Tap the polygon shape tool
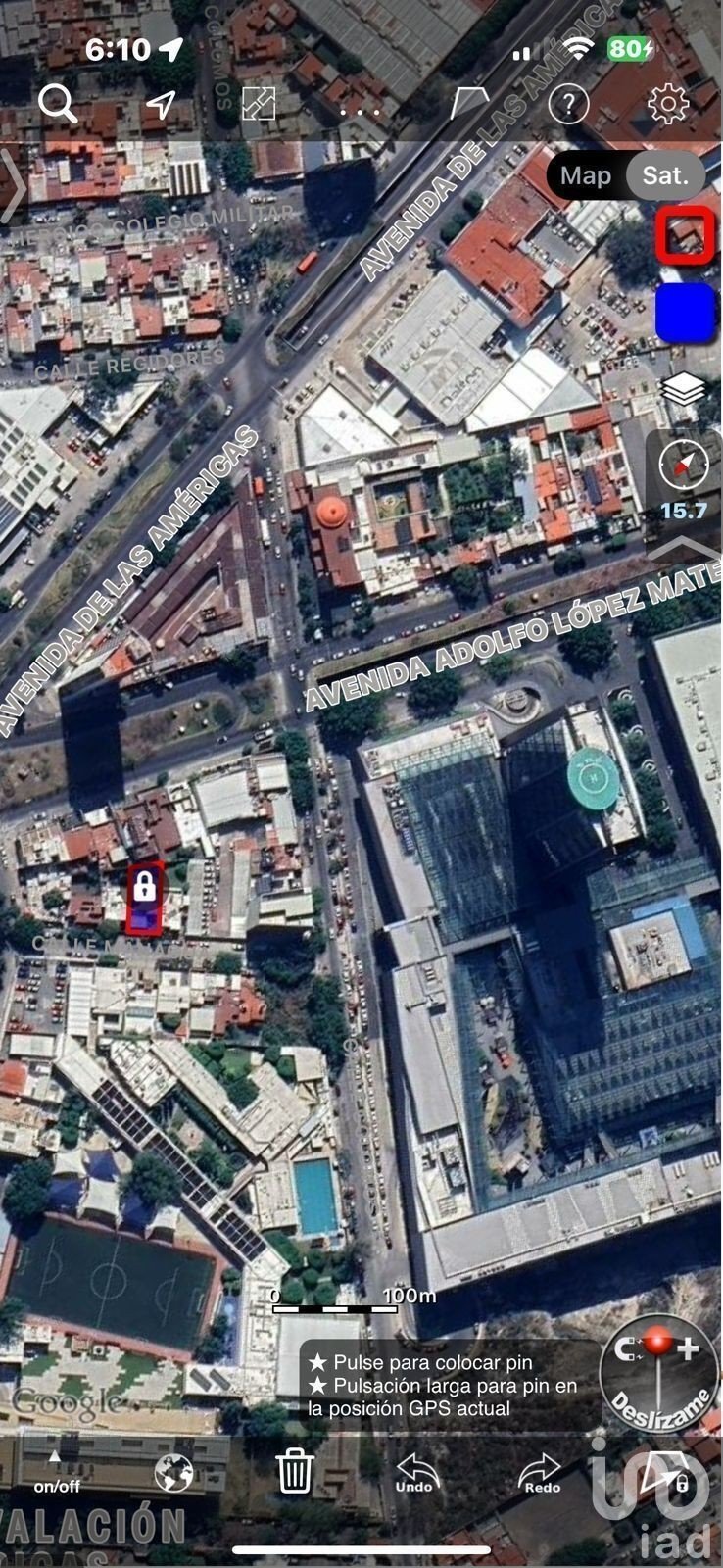Screen dimensions: 723x1568 [469, 102]
